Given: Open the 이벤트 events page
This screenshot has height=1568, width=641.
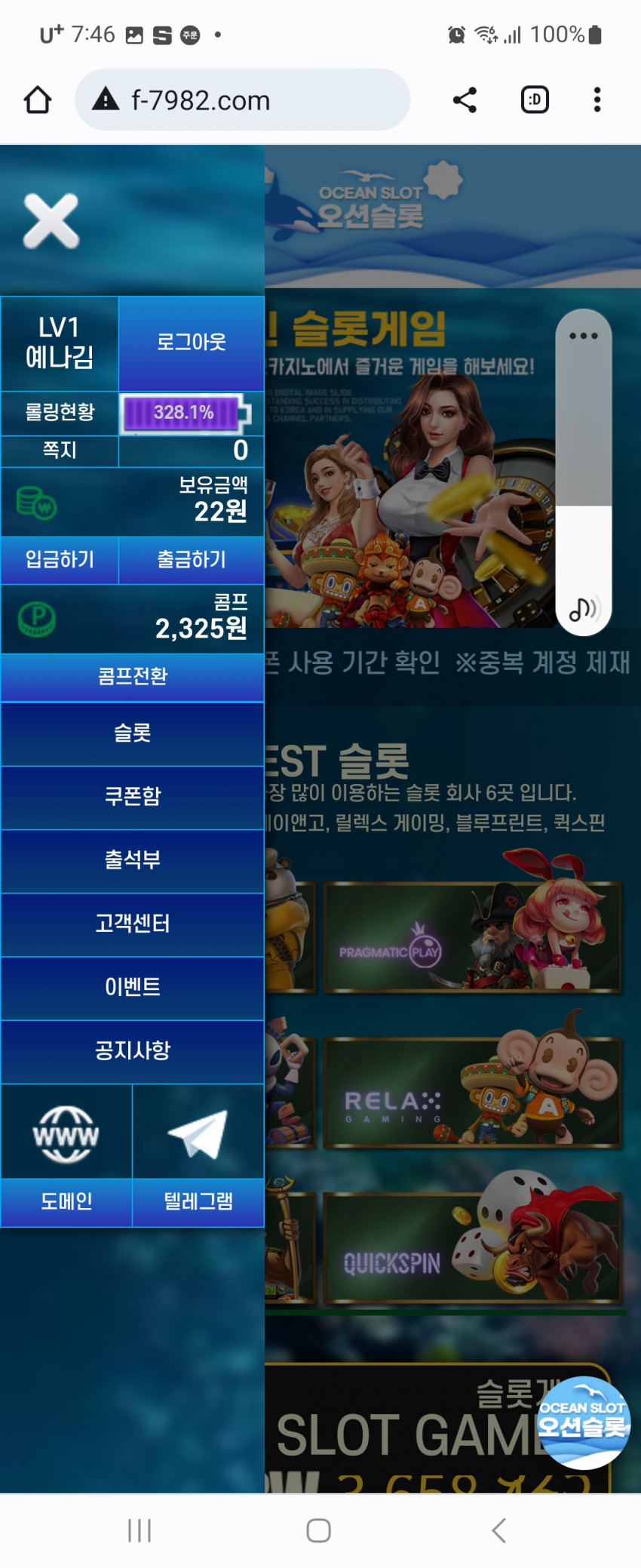Looking at the screenshot, I should click(132, 986).
